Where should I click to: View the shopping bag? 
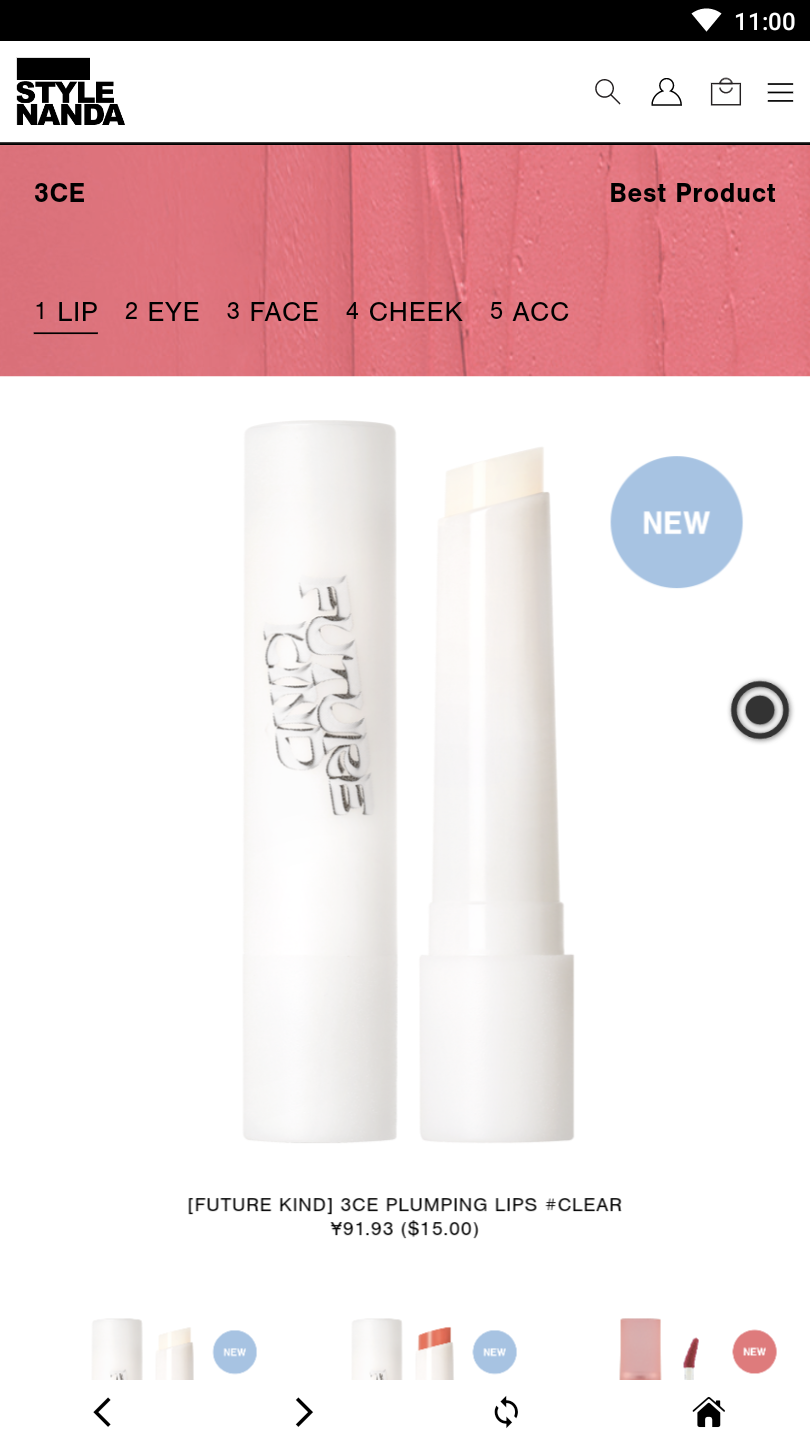pos(725,92)
